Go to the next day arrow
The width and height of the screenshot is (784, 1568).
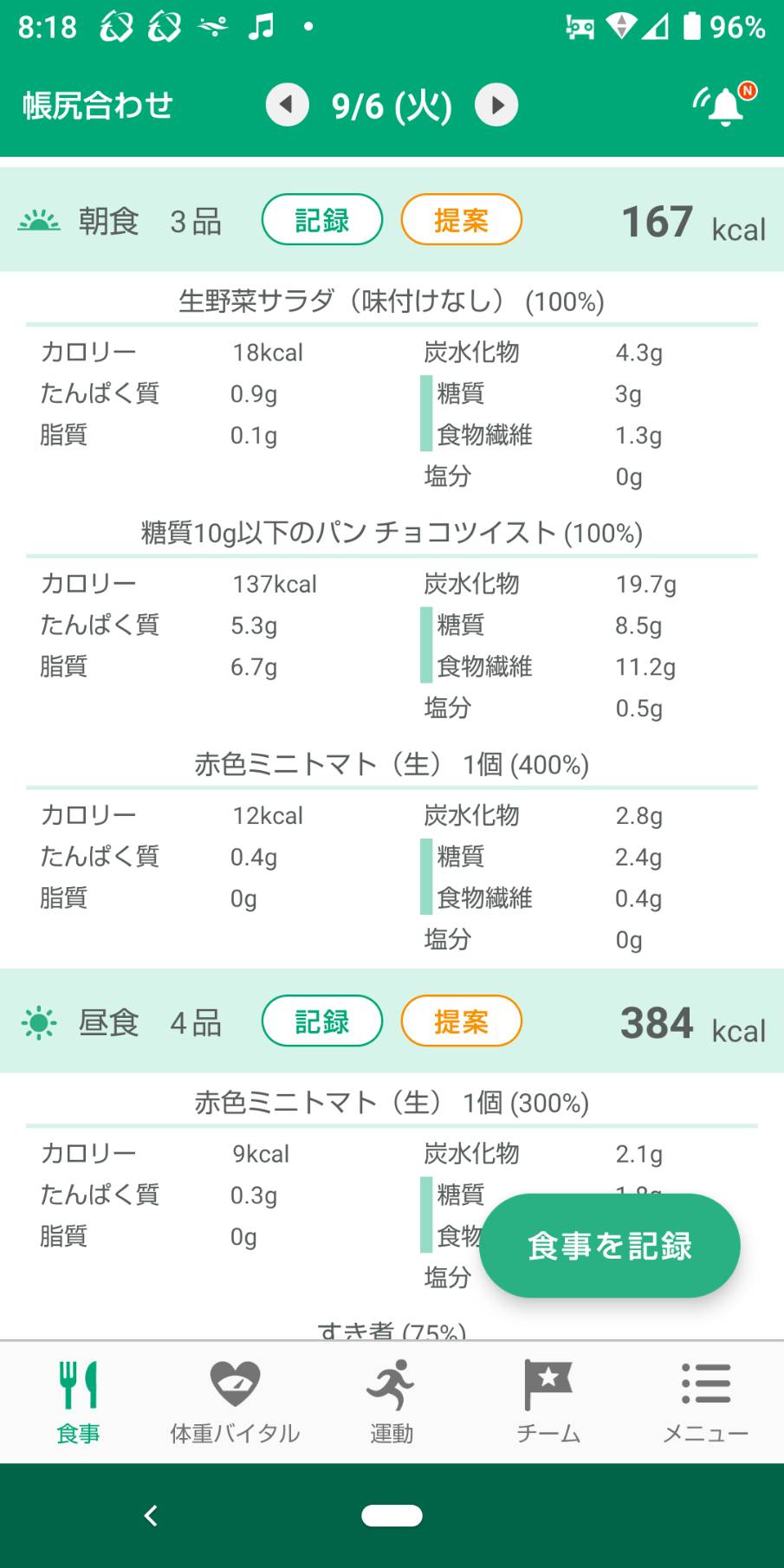[496, 106]
